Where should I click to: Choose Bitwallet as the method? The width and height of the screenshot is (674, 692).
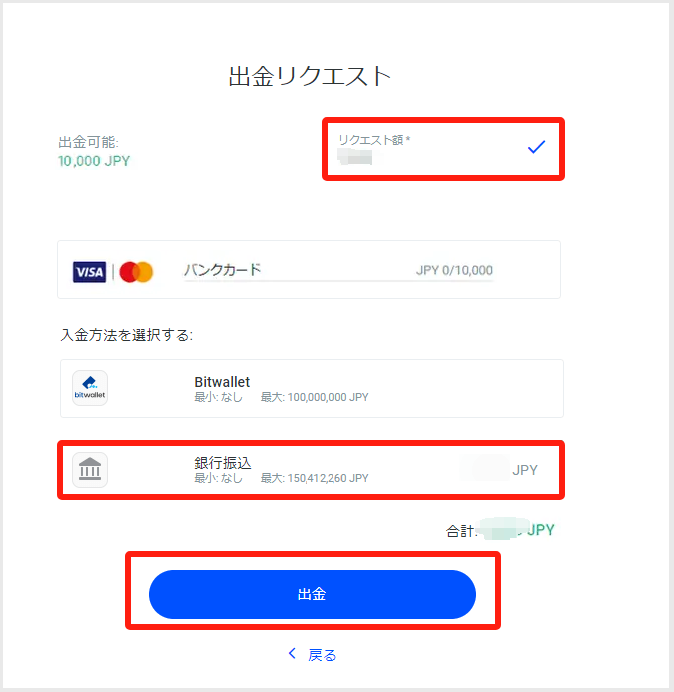click(311, 389)
